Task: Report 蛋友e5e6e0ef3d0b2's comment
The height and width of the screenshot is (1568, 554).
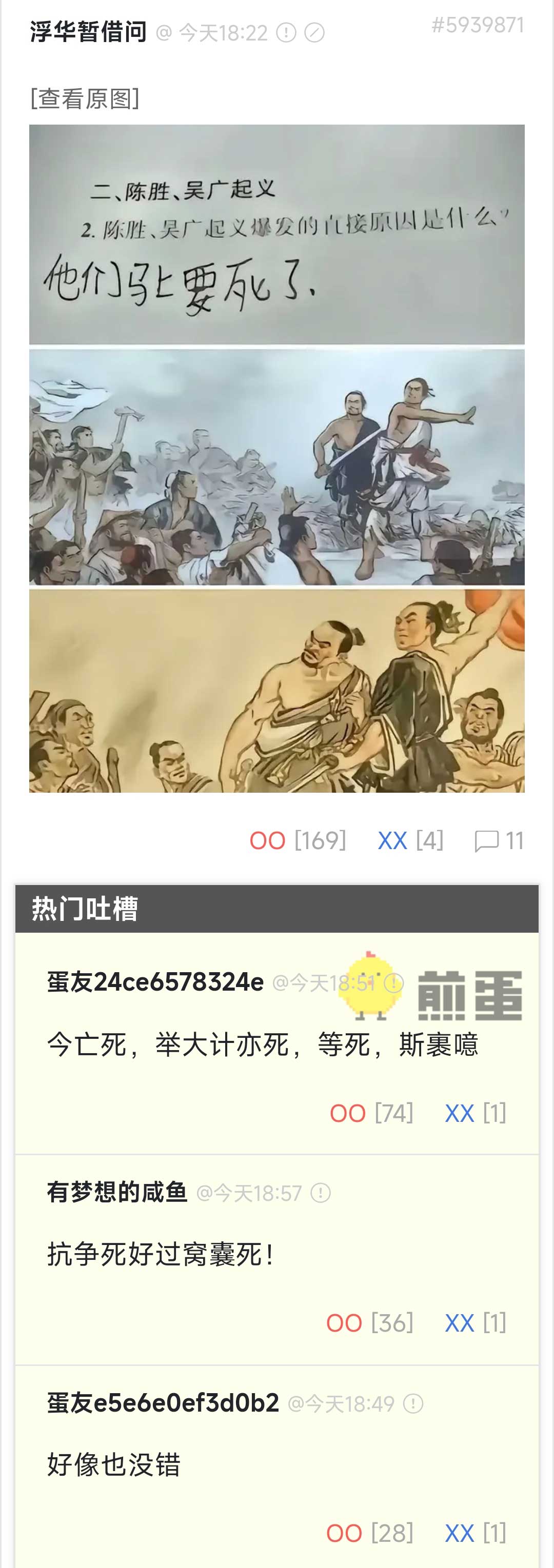Action: [x=413, y=1403]
